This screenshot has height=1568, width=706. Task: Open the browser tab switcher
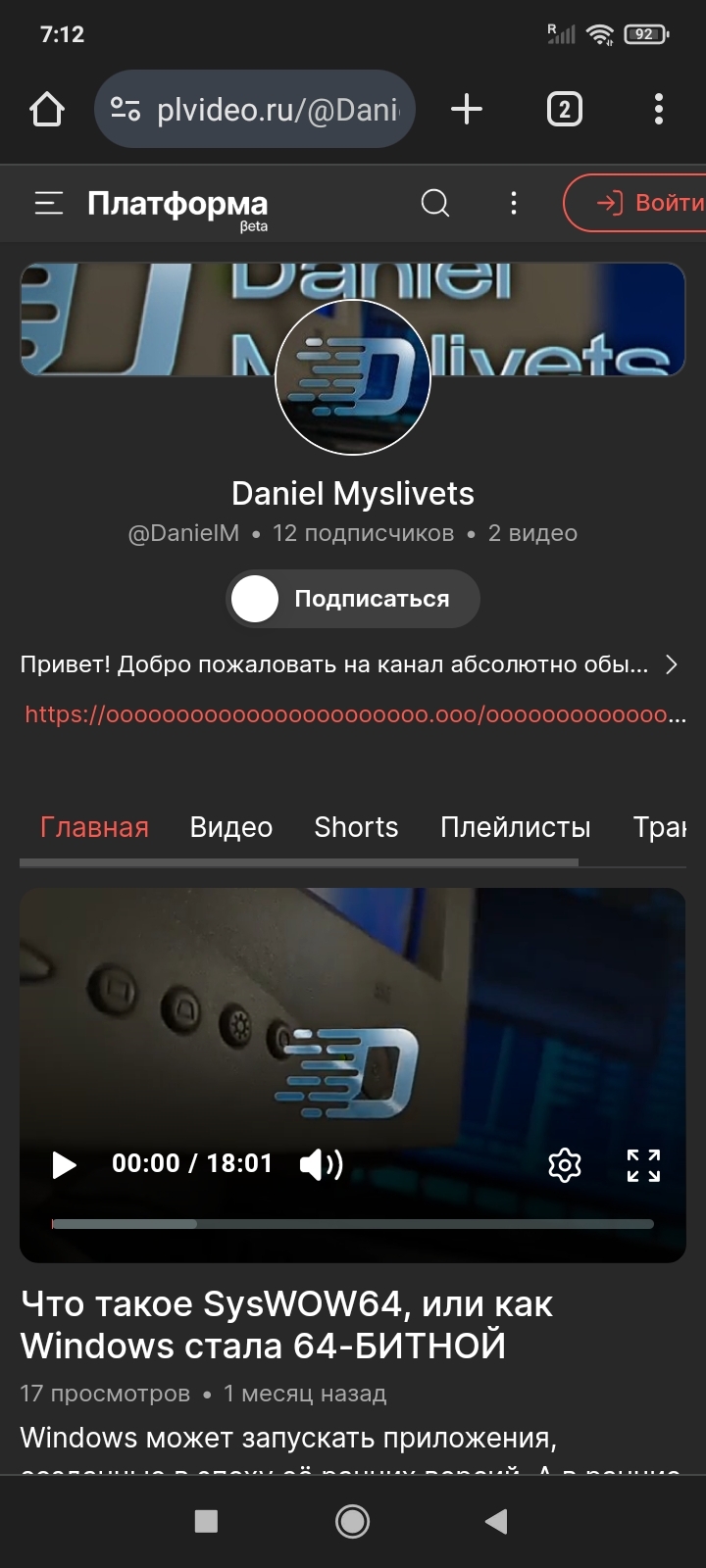pos(564,109)
